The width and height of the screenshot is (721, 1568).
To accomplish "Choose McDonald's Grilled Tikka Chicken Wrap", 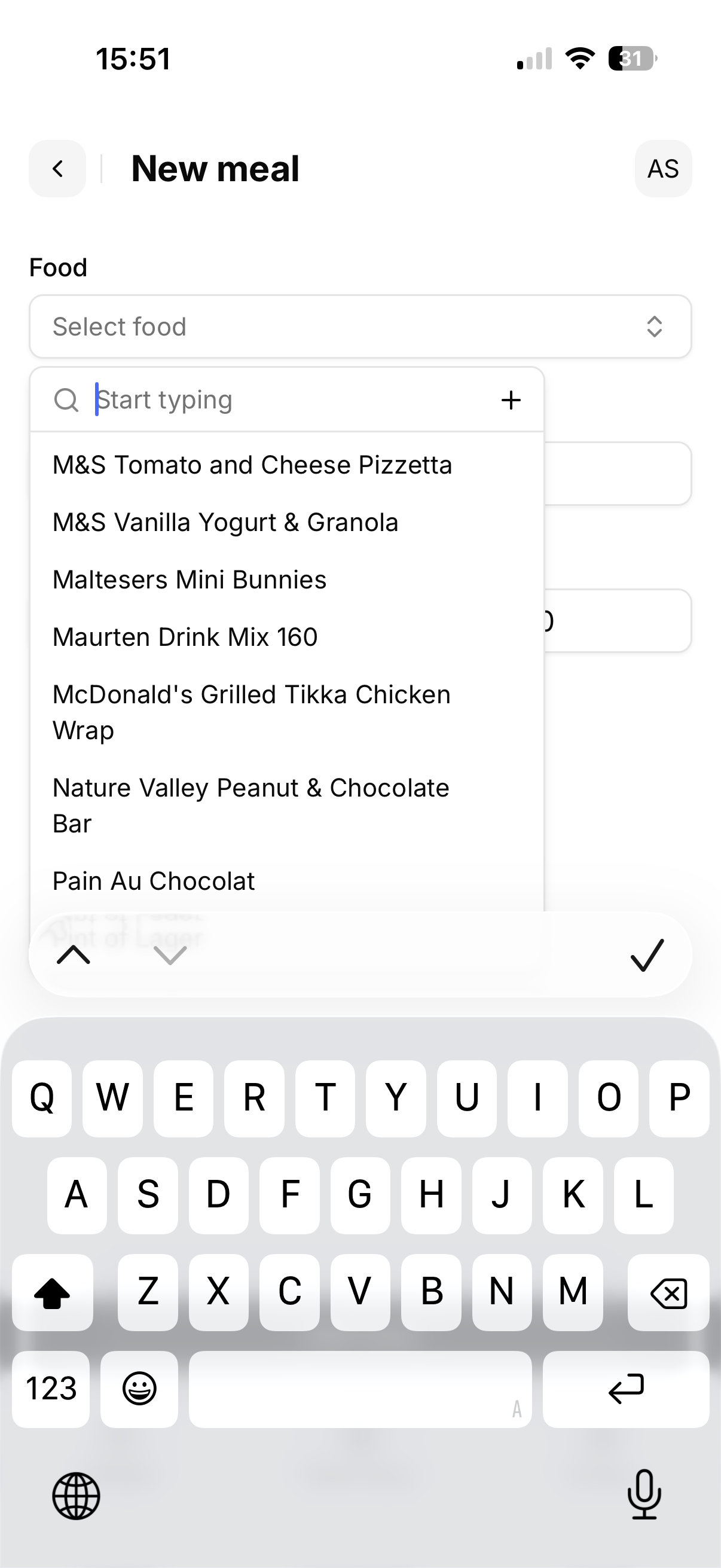I will click(x=251, y=712).
